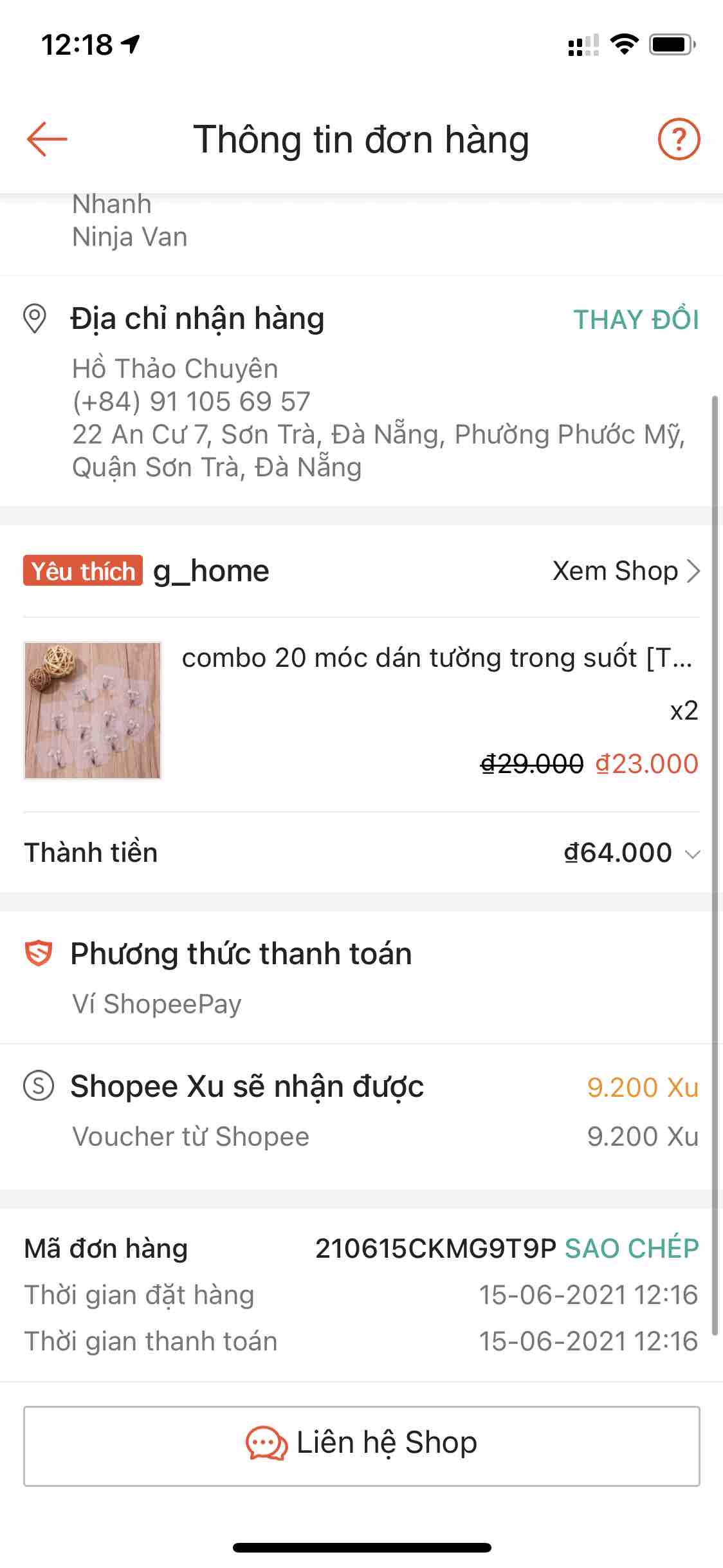Expand the Thành tiền total breakdown
Screen dimensions: 723x1568
click(x=692, y=854)
